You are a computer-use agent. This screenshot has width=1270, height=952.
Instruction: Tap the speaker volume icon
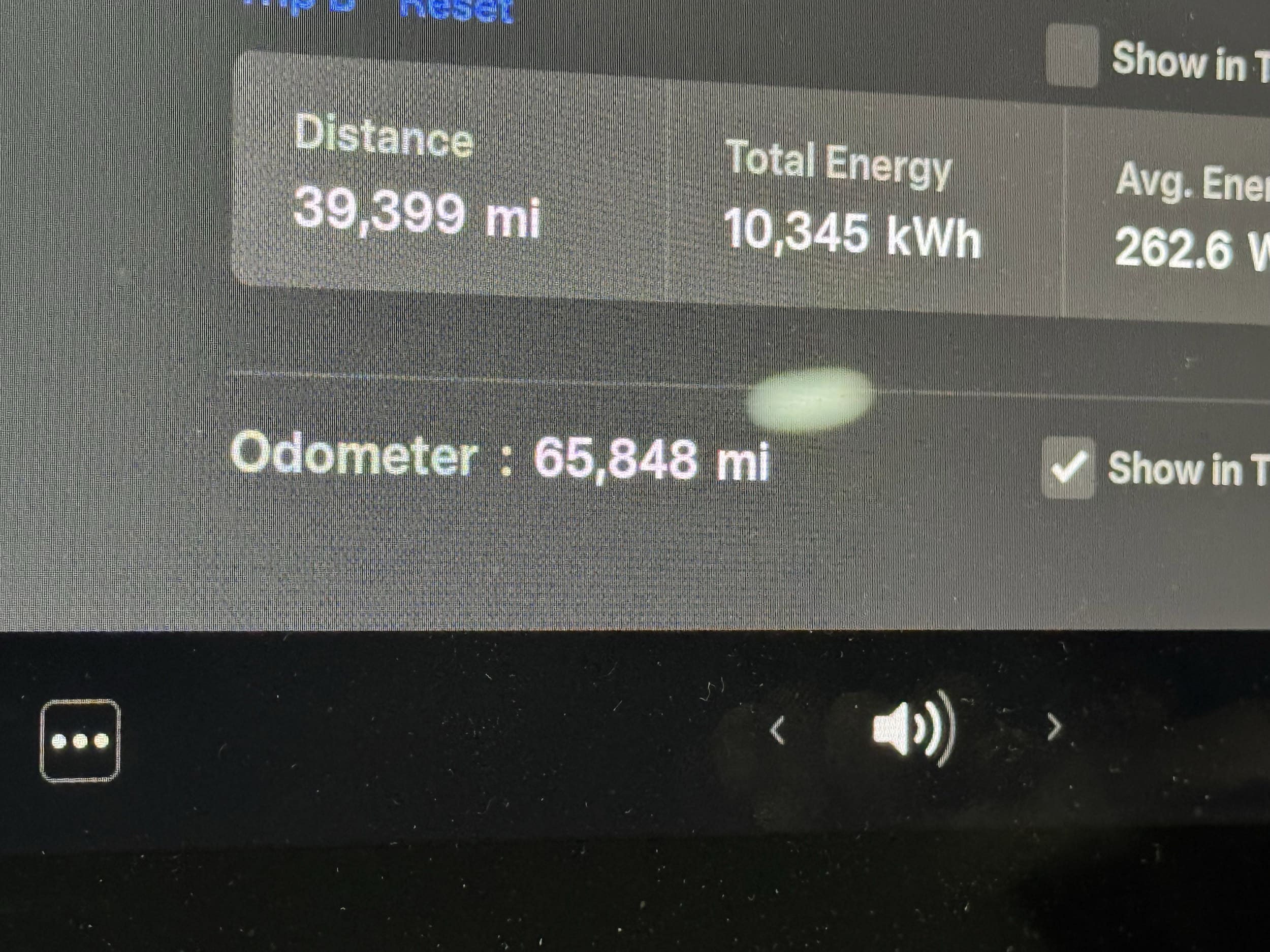point(910,729)
